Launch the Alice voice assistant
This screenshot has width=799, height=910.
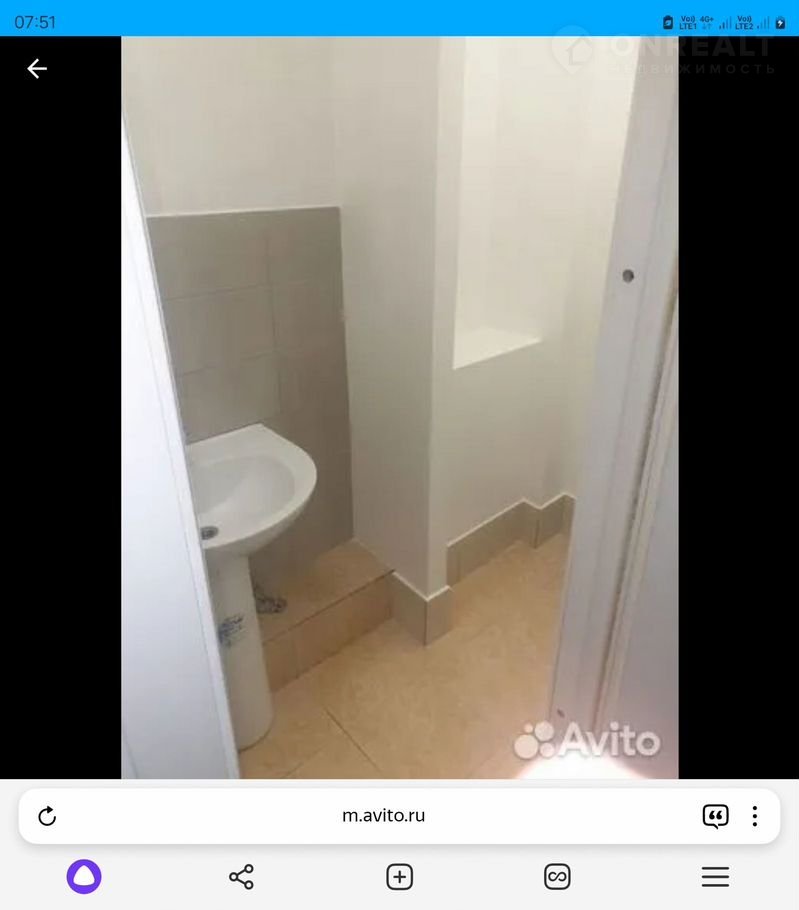[84, 877]
